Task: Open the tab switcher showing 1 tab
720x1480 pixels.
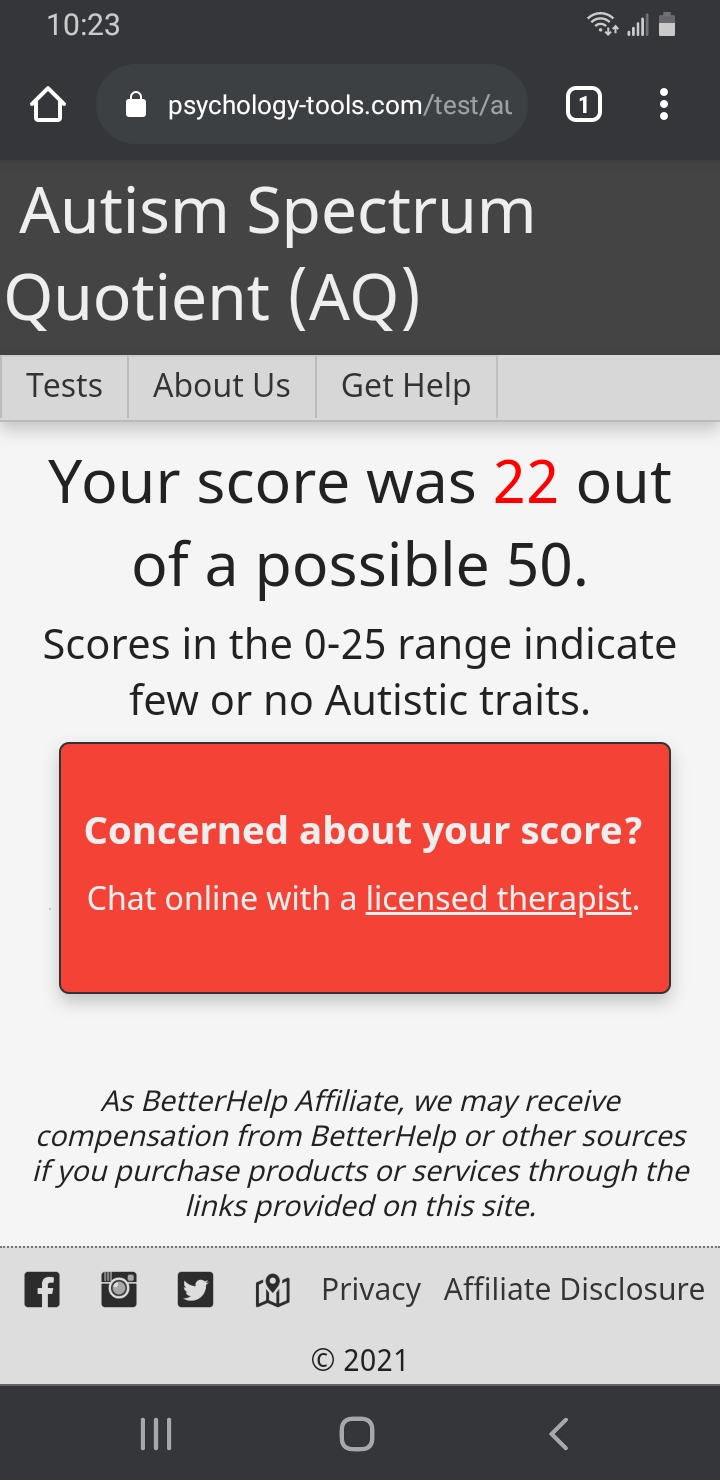Action: click(x=584, y=105)
